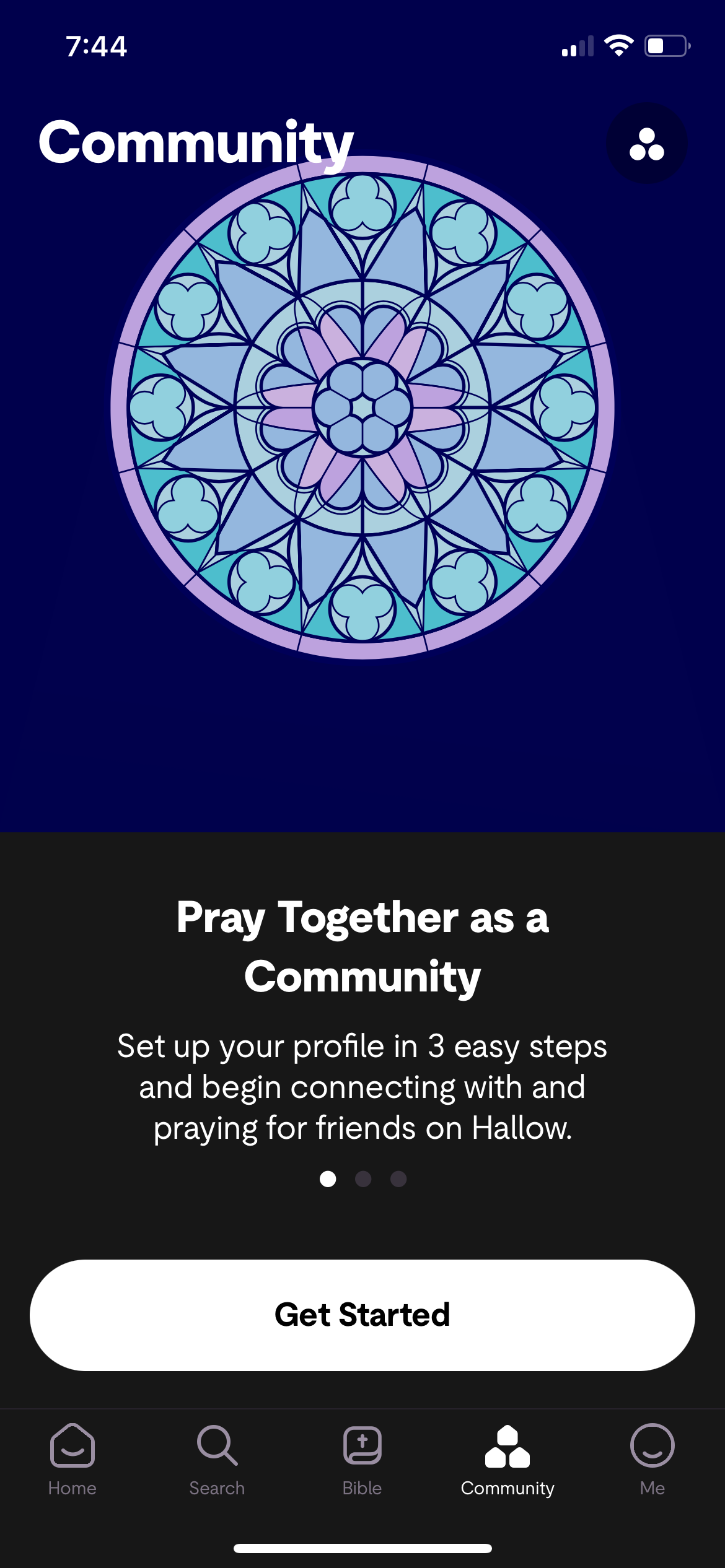Tap the Get Started button
The height and width of the screenshot is (1568, 725).
pyautogui.click(x=362, y=1314)
